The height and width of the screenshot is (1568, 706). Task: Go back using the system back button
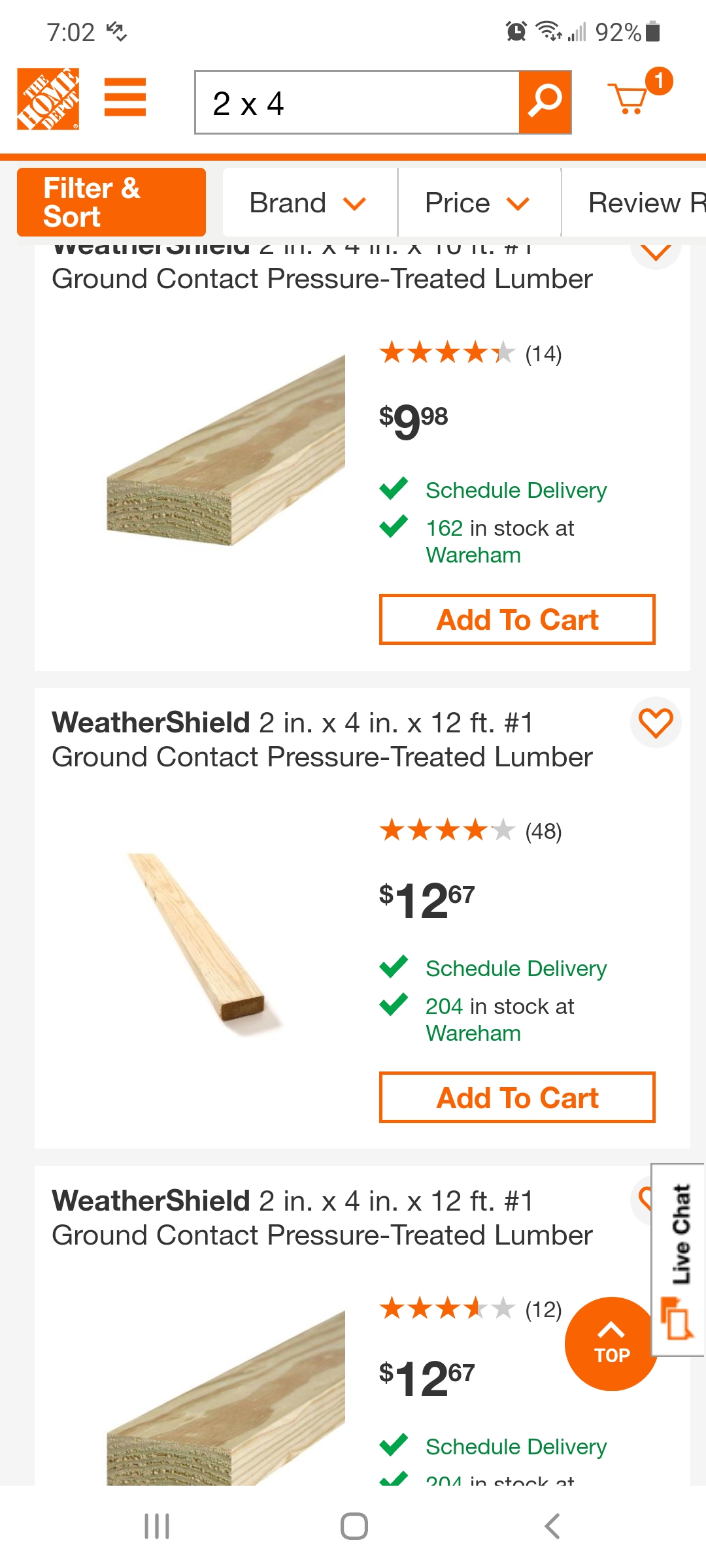point(552,1526)
